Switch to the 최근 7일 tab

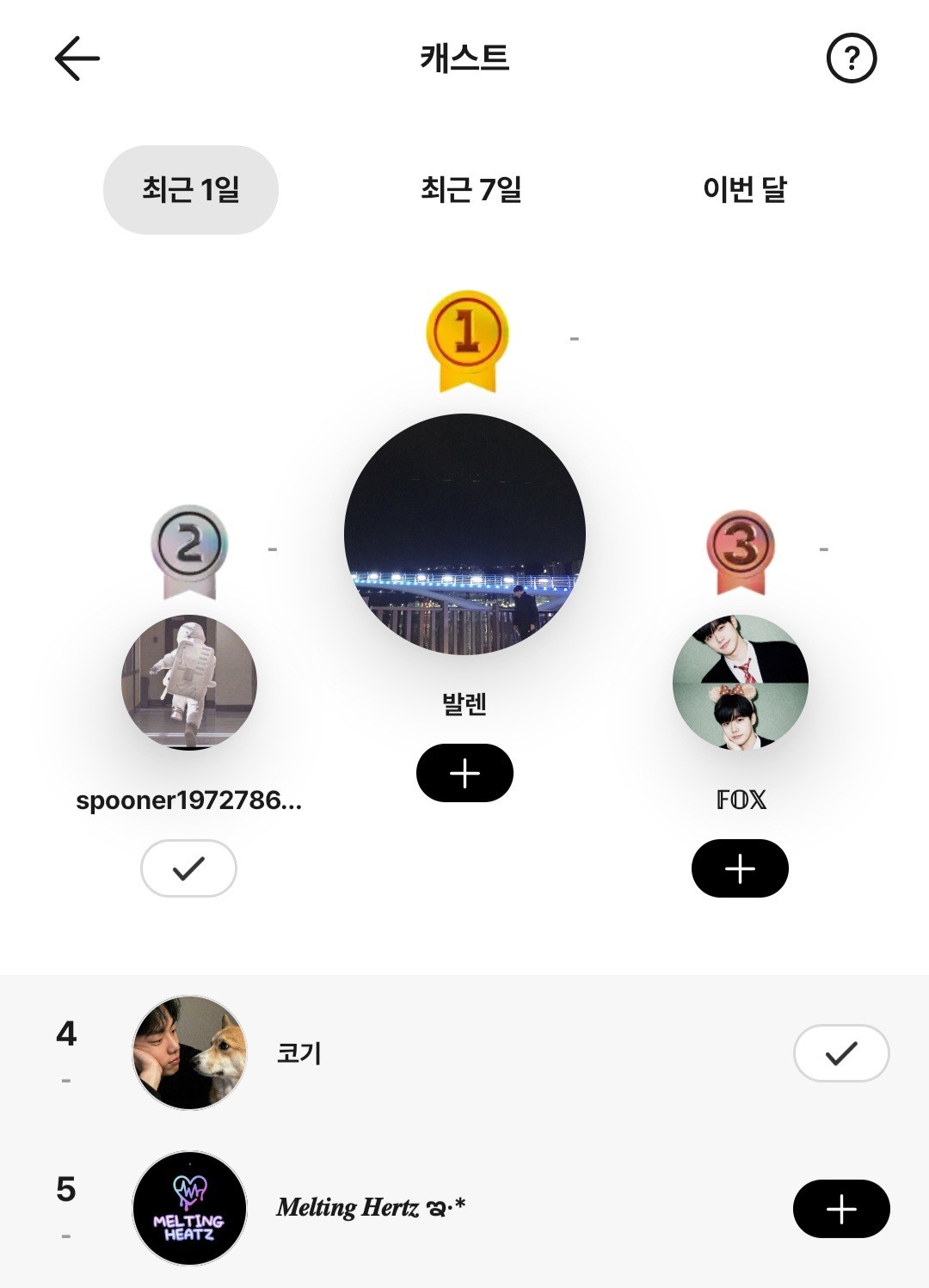click(471, 189)
